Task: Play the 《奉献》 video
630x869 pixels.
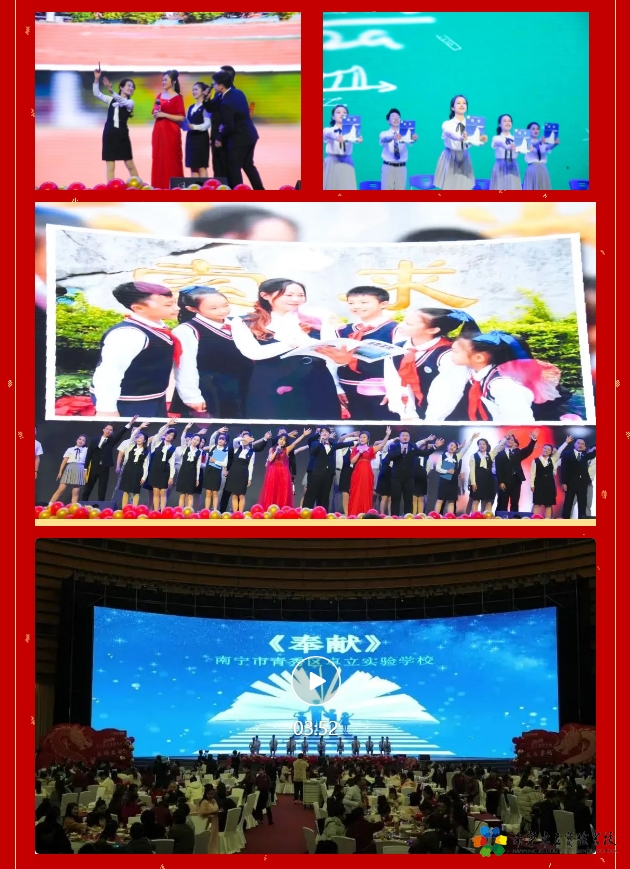Action: point(316,682)
